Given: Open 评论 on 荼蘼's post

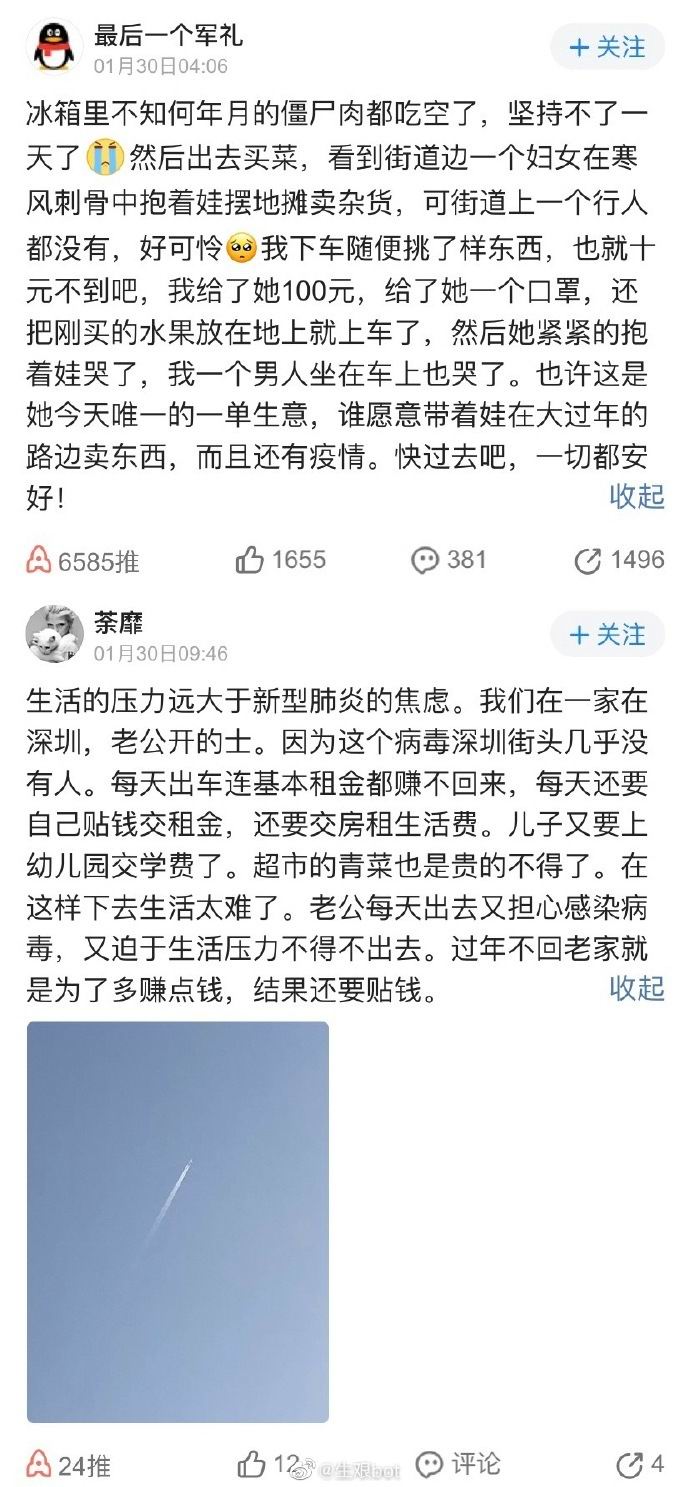Looking at the screenshot, I should (459, 1465).
